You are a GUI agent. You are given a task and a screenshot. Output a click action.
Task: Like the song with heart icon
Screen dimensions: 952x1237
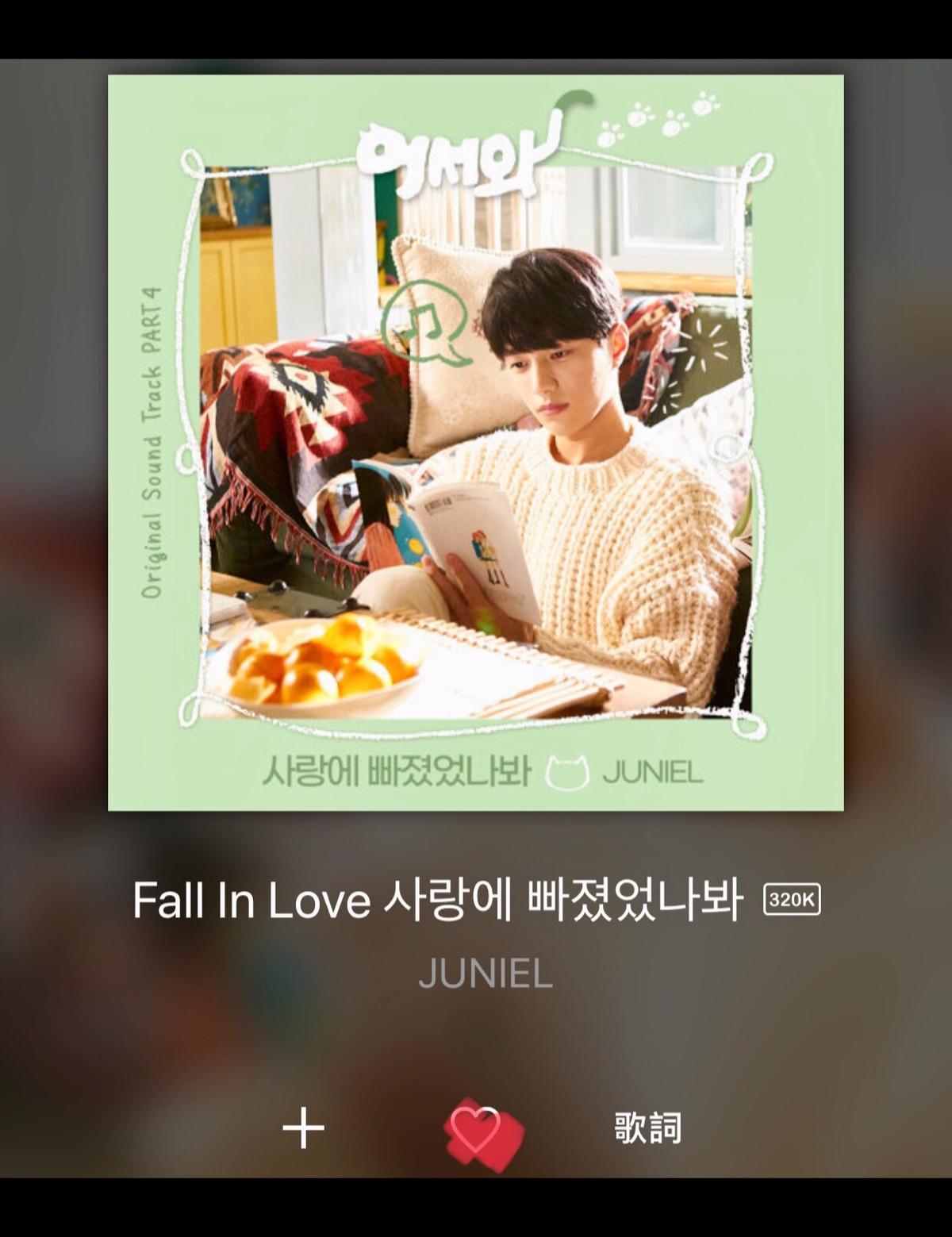click(476, 1130)
